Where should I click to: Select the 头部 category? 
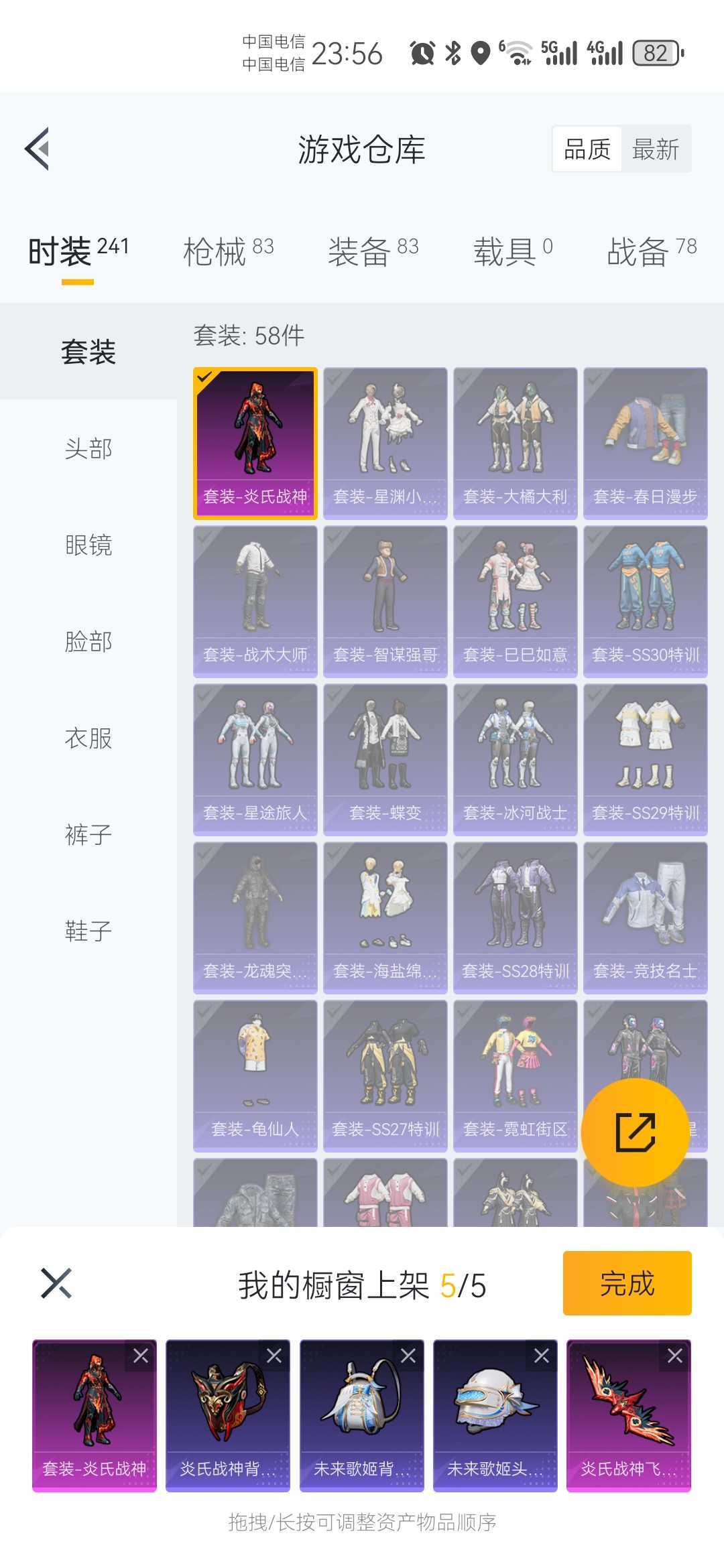(x=88, y=448)
